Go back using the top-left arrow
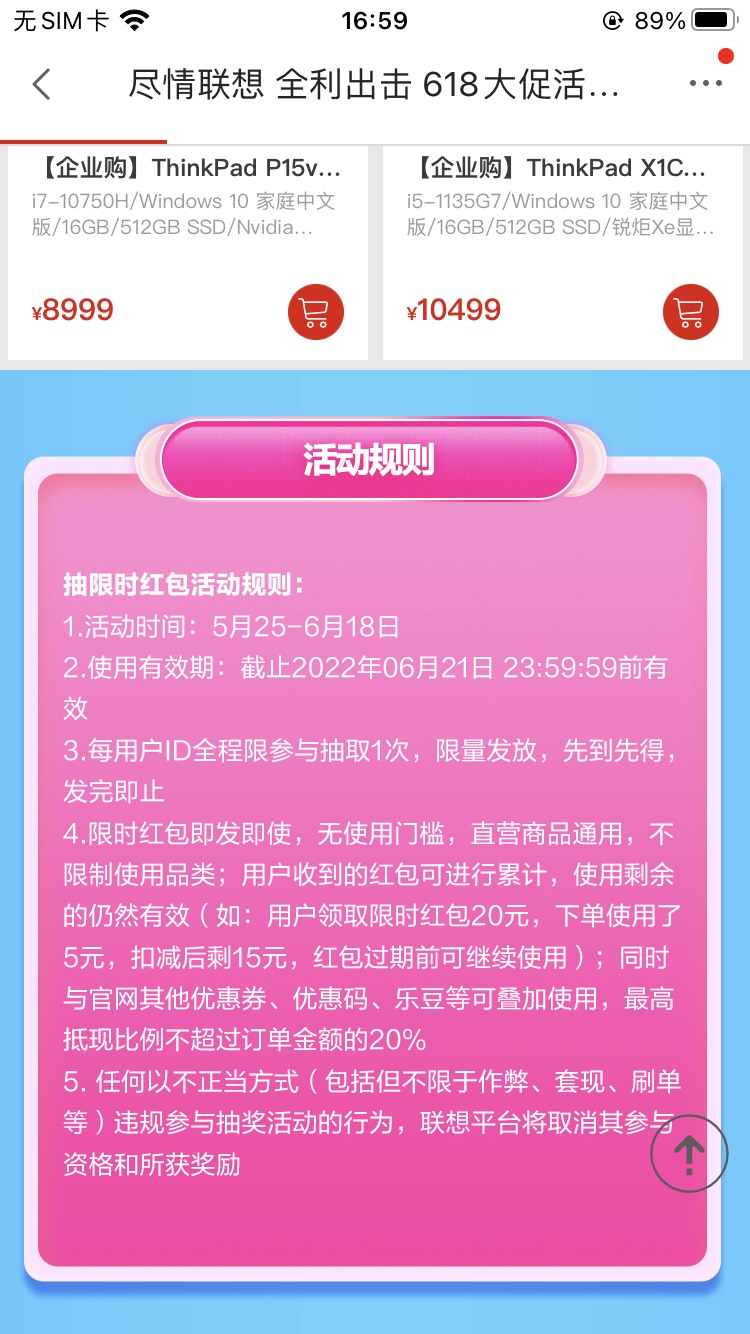The width and height of the screenshot is (750, 1334). pyautogui.click(x=41, y=85)
